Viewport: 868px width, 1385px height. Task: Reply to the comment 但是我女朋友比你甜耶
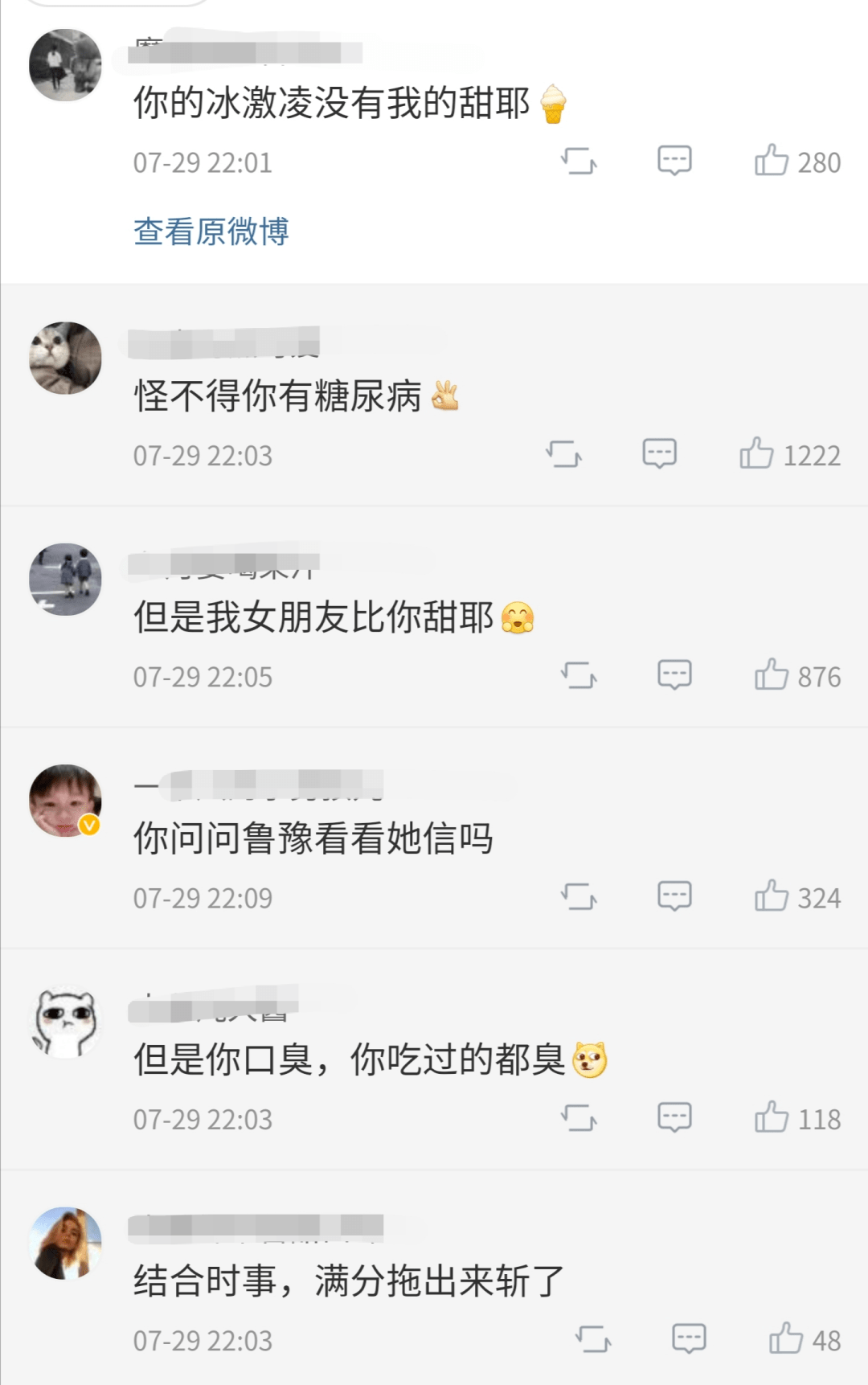[674, 675]
